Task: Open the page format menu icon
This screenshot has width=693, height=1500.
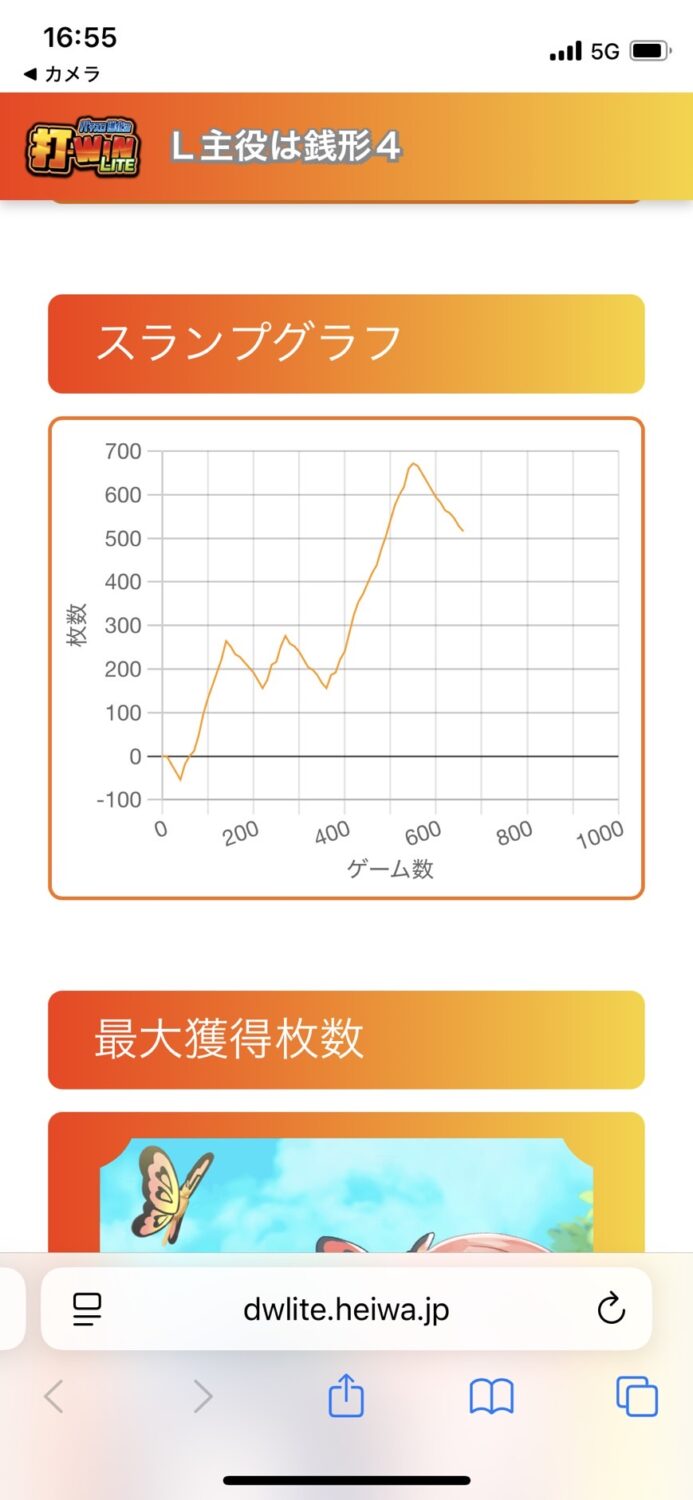Action: [x=88, y=1309]
